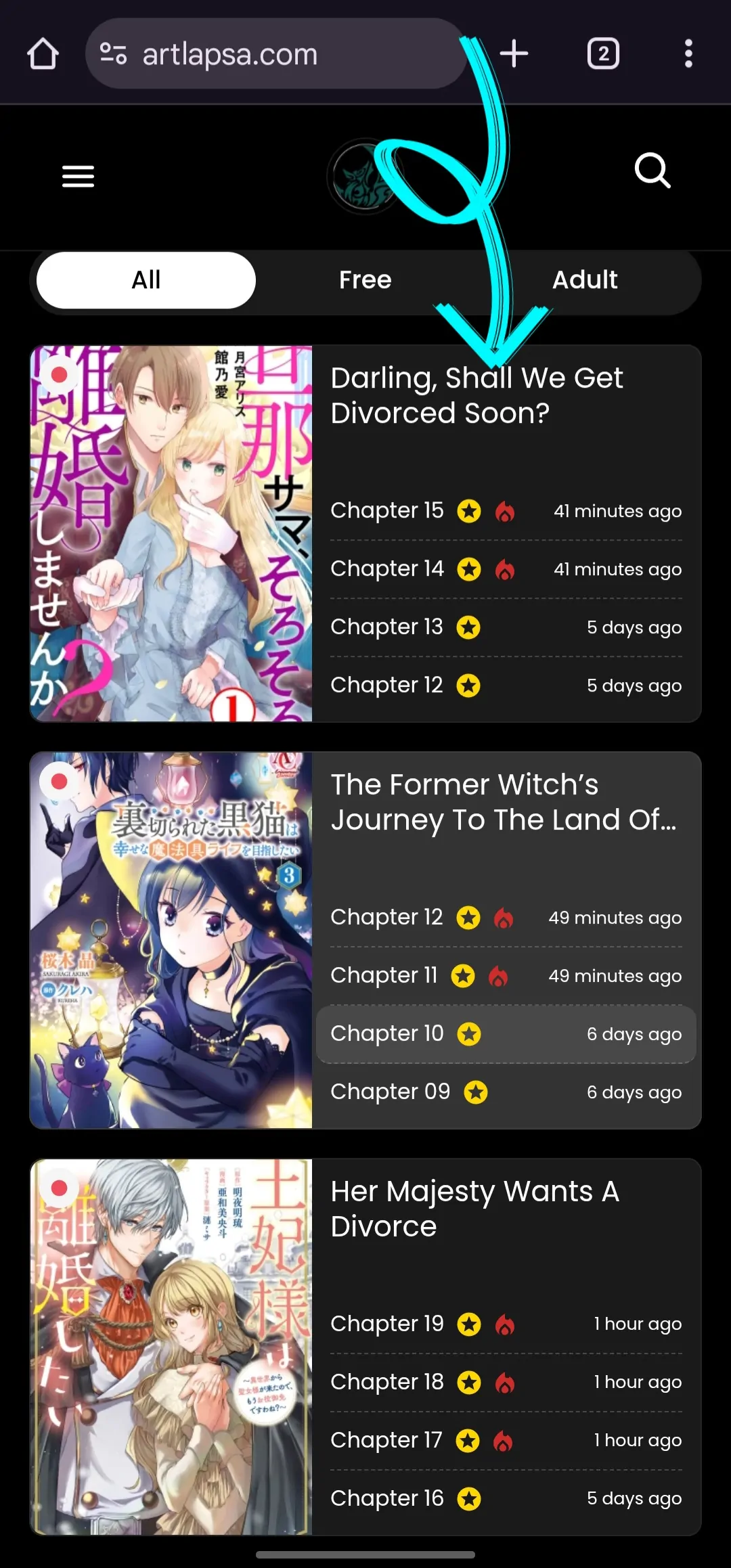
Task: Open a new browser tab
Action: point(514,53)
